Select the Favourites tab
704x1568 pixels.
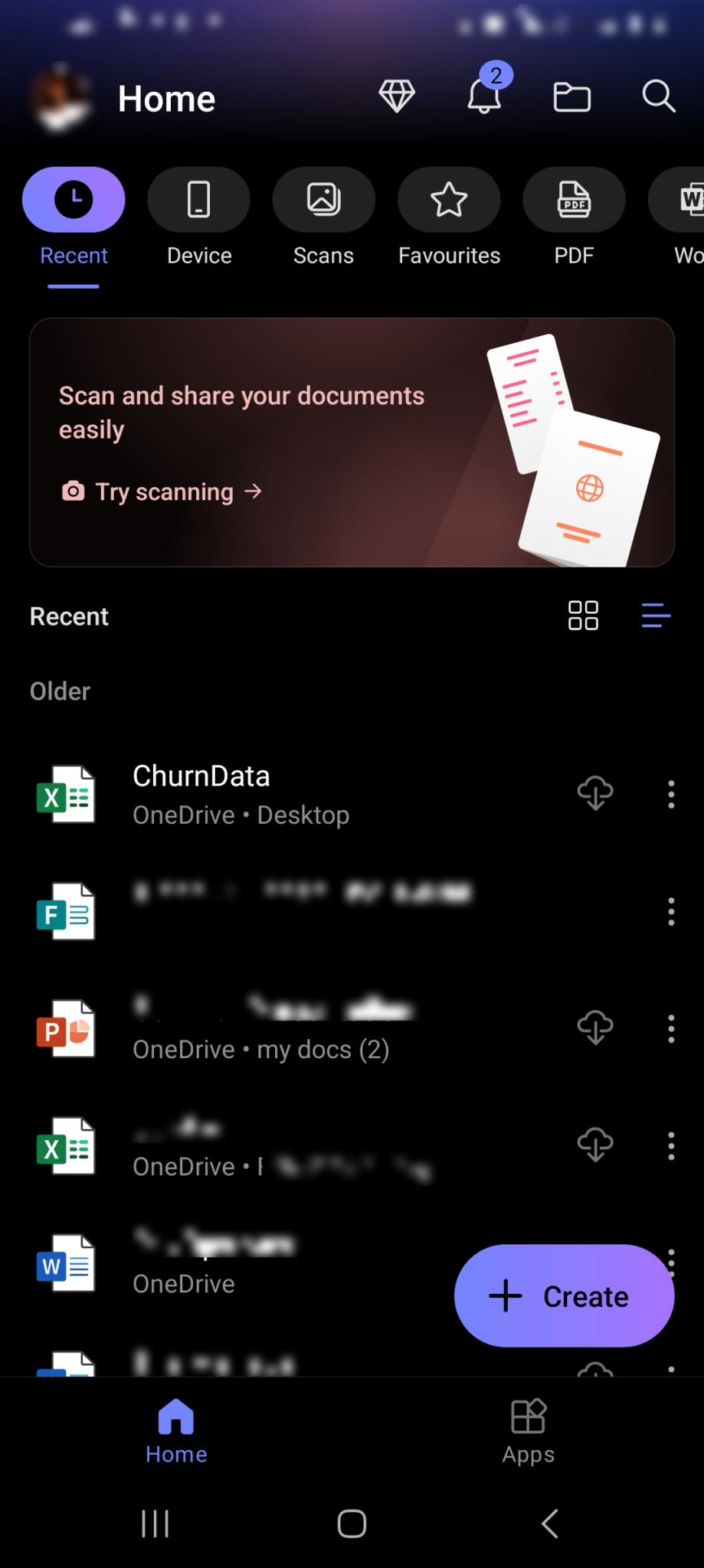448,217
